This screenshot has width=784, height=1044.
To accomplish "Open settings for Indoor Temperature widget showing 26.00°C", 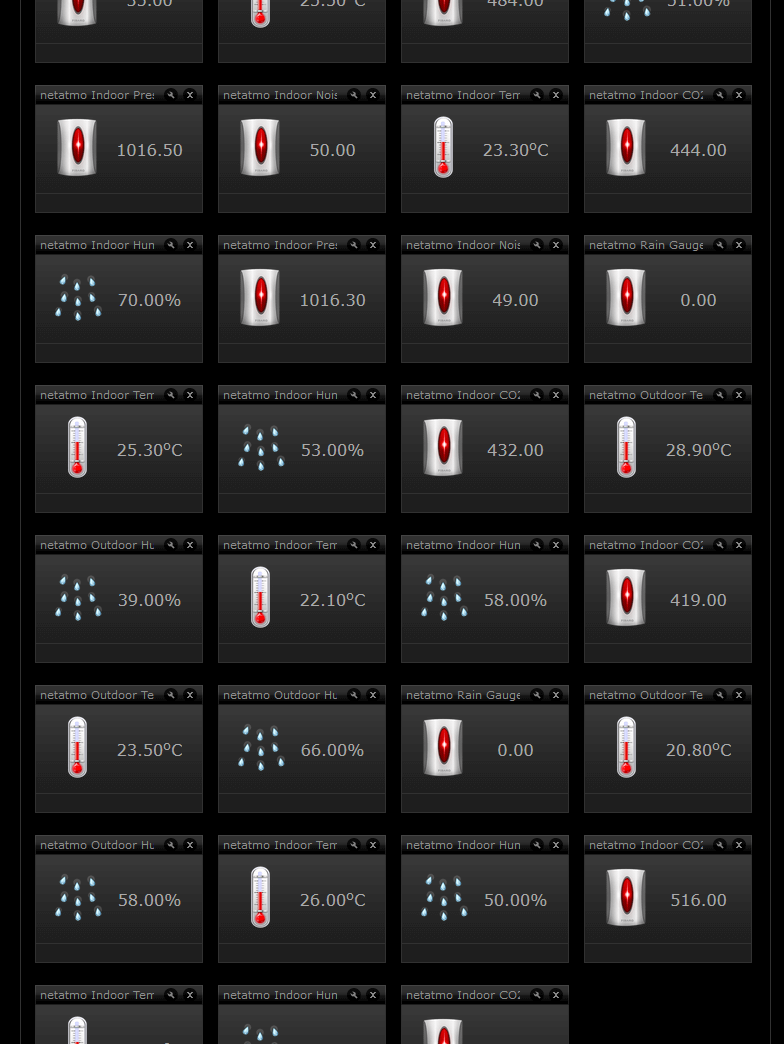I will click(354, 845).
